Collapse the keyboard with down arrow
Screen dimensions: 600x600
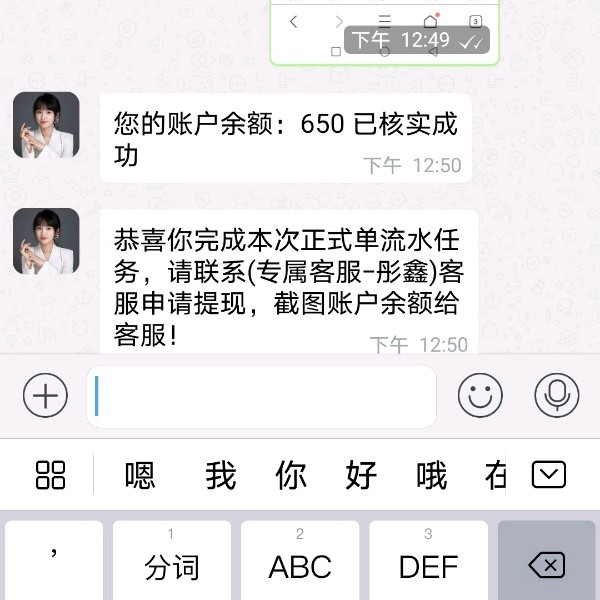[x=548, y=474]
